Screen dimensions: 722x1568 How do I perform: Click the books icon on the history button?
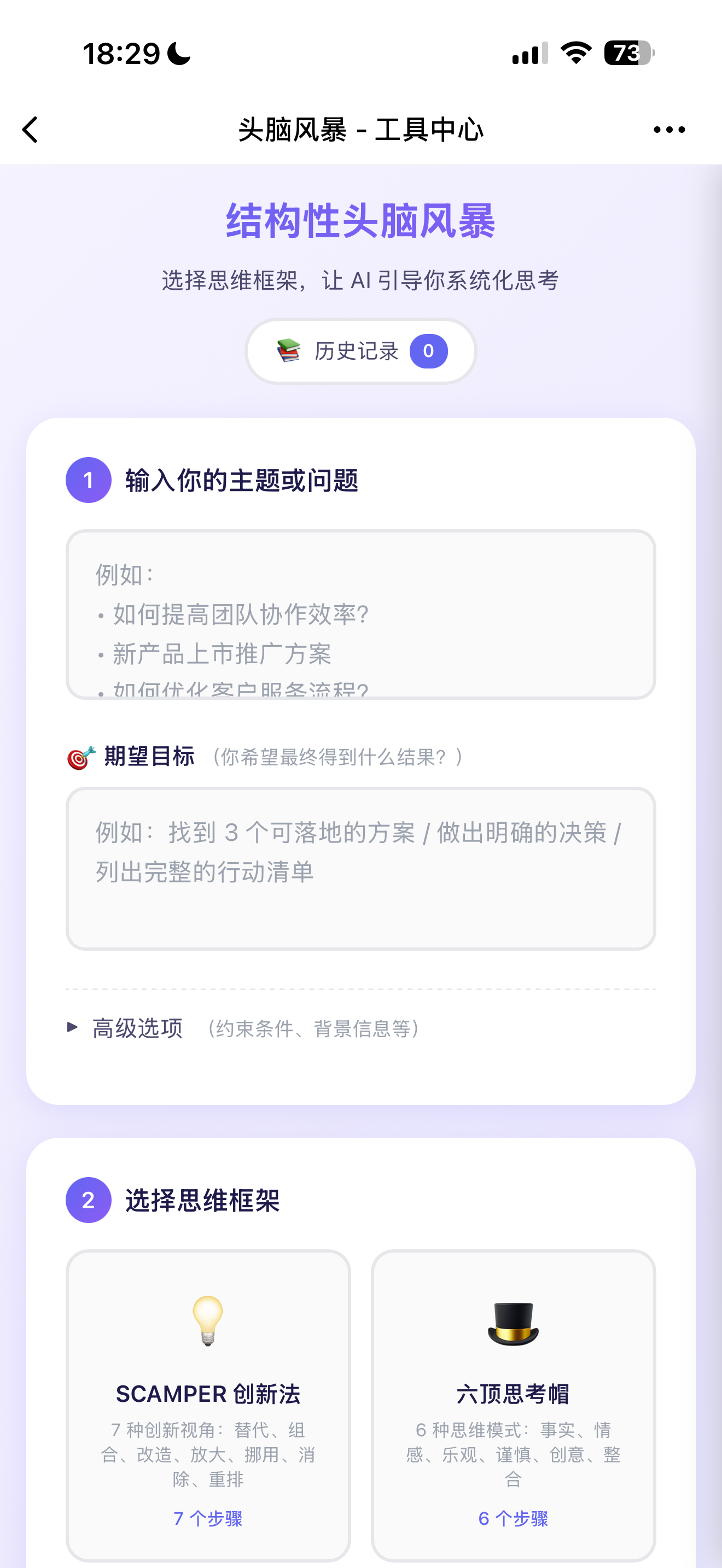point(289,350)
